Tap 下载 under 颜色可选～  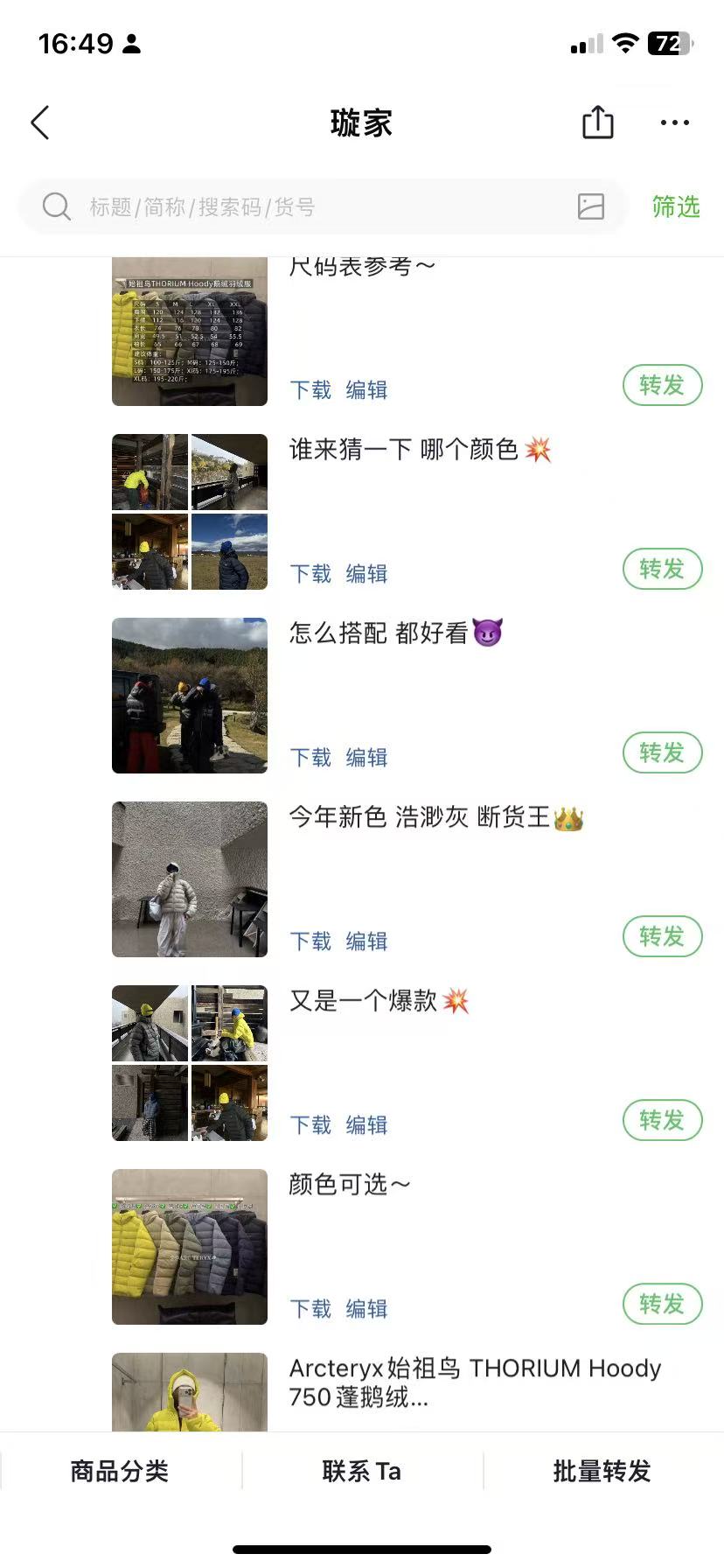click(x=310, y=1308)
